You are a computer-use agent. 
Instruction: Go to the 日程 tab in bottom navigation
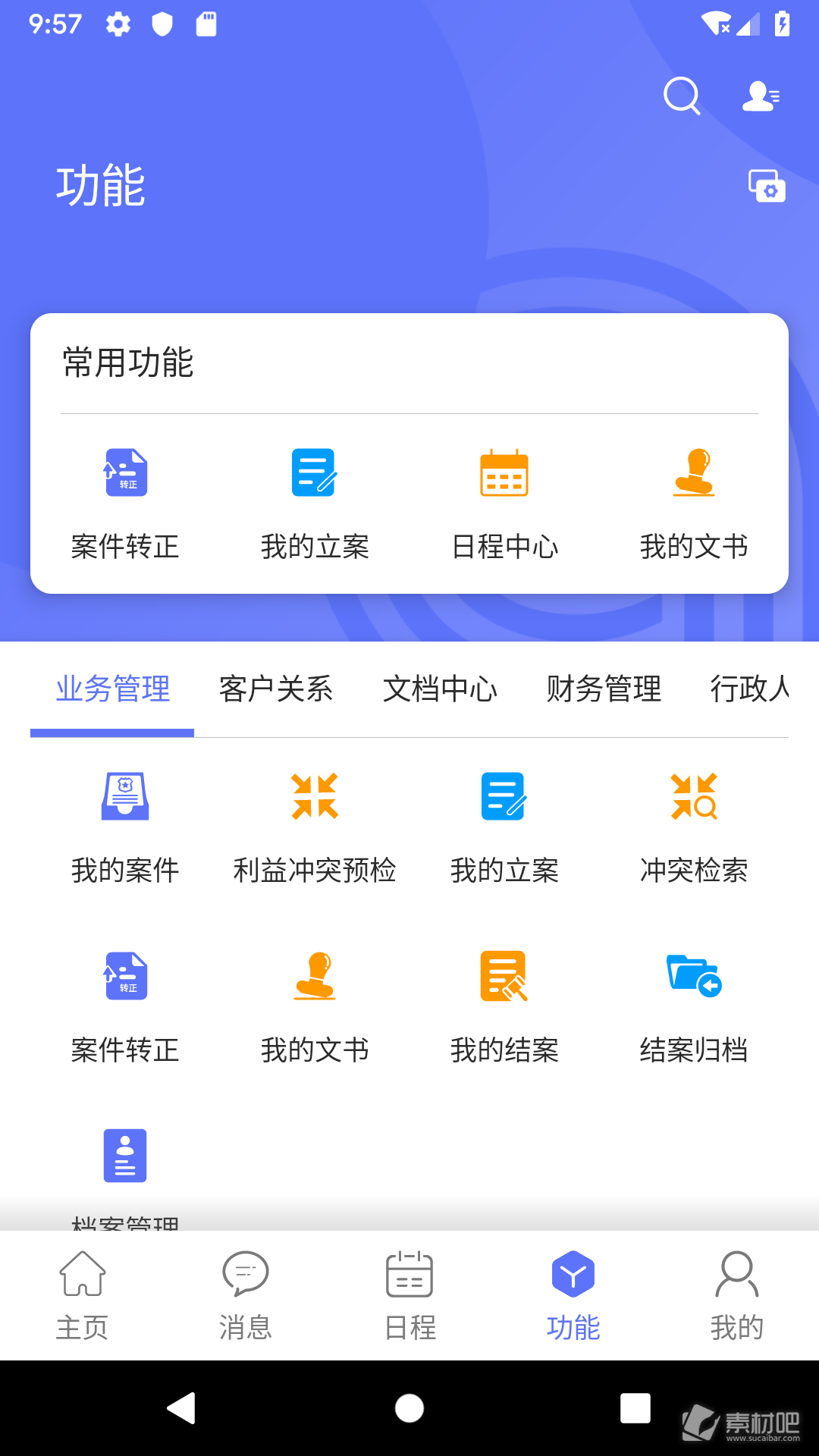pyautogui.click(x=409, y=1295)
